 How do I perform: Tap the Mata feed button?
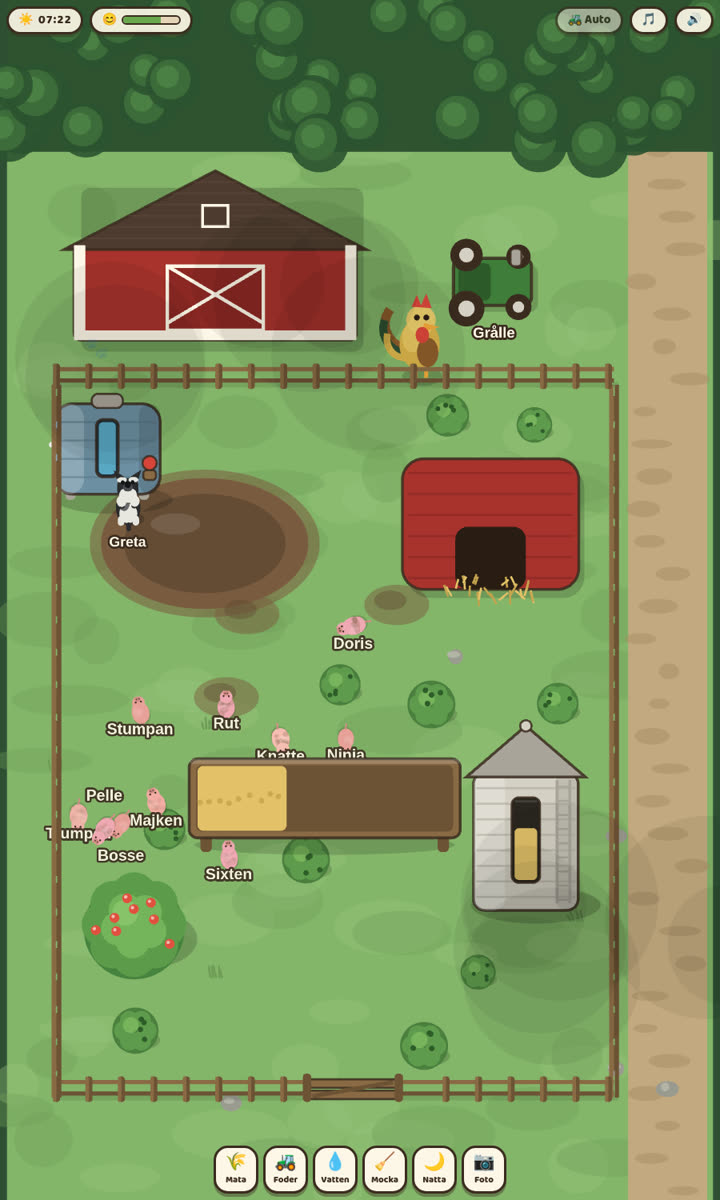click(236, 1169)
